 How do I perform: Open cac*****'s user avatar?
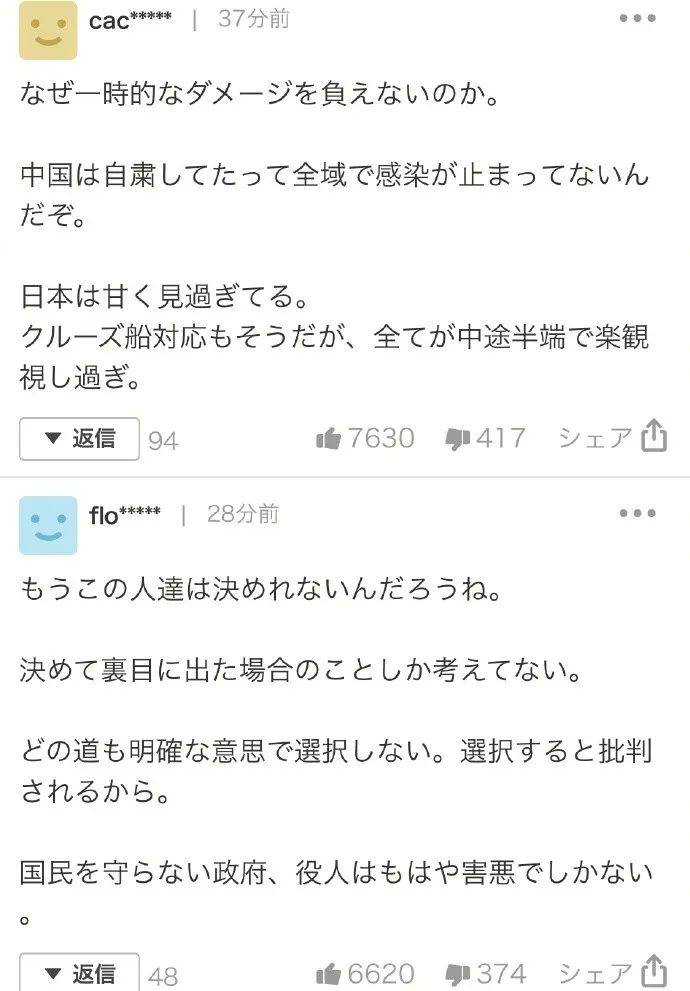pos(47,28)
